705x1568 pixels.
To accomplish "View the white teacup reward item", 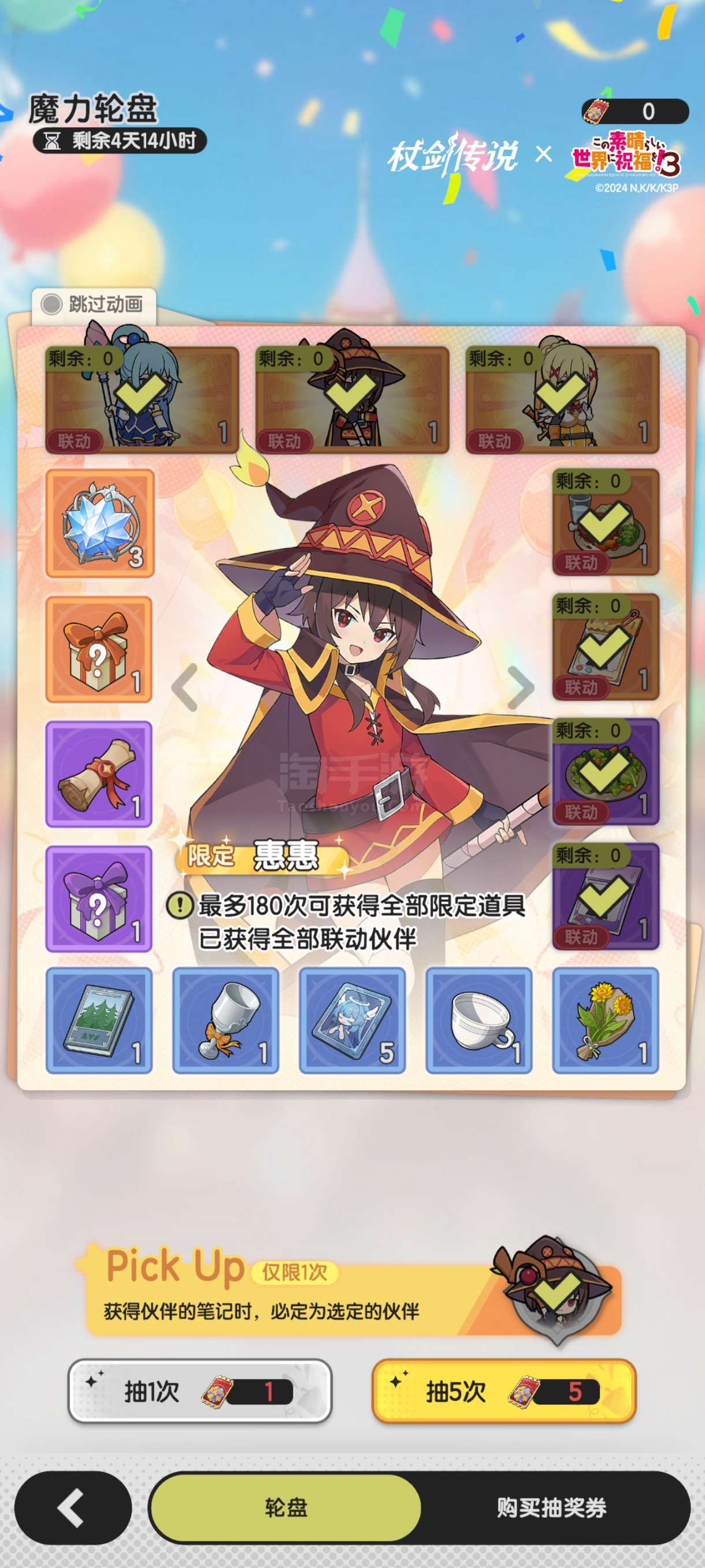I will coord(478,1020).
